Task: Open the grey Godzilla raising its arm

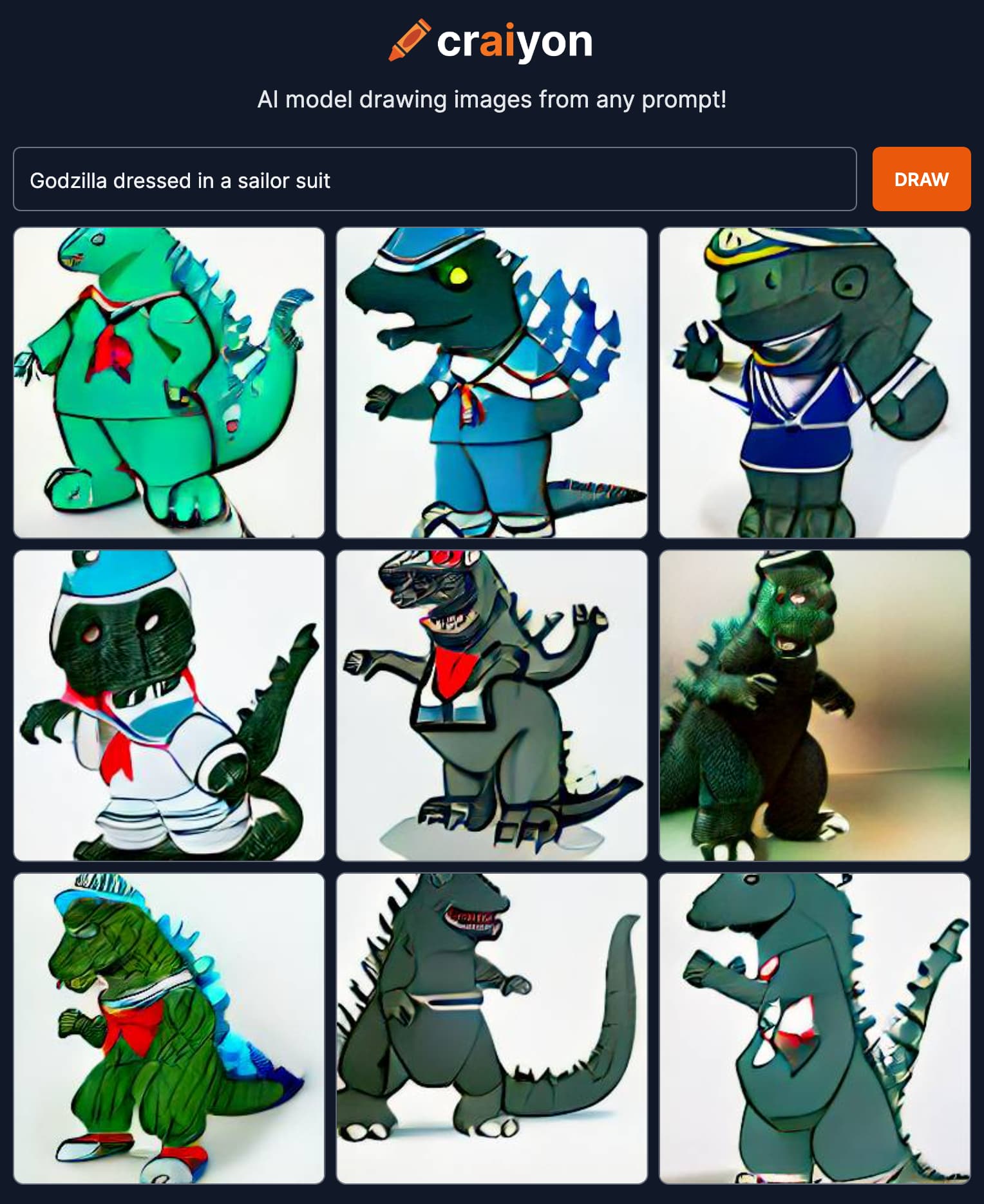Action: tap(815, 1028)
